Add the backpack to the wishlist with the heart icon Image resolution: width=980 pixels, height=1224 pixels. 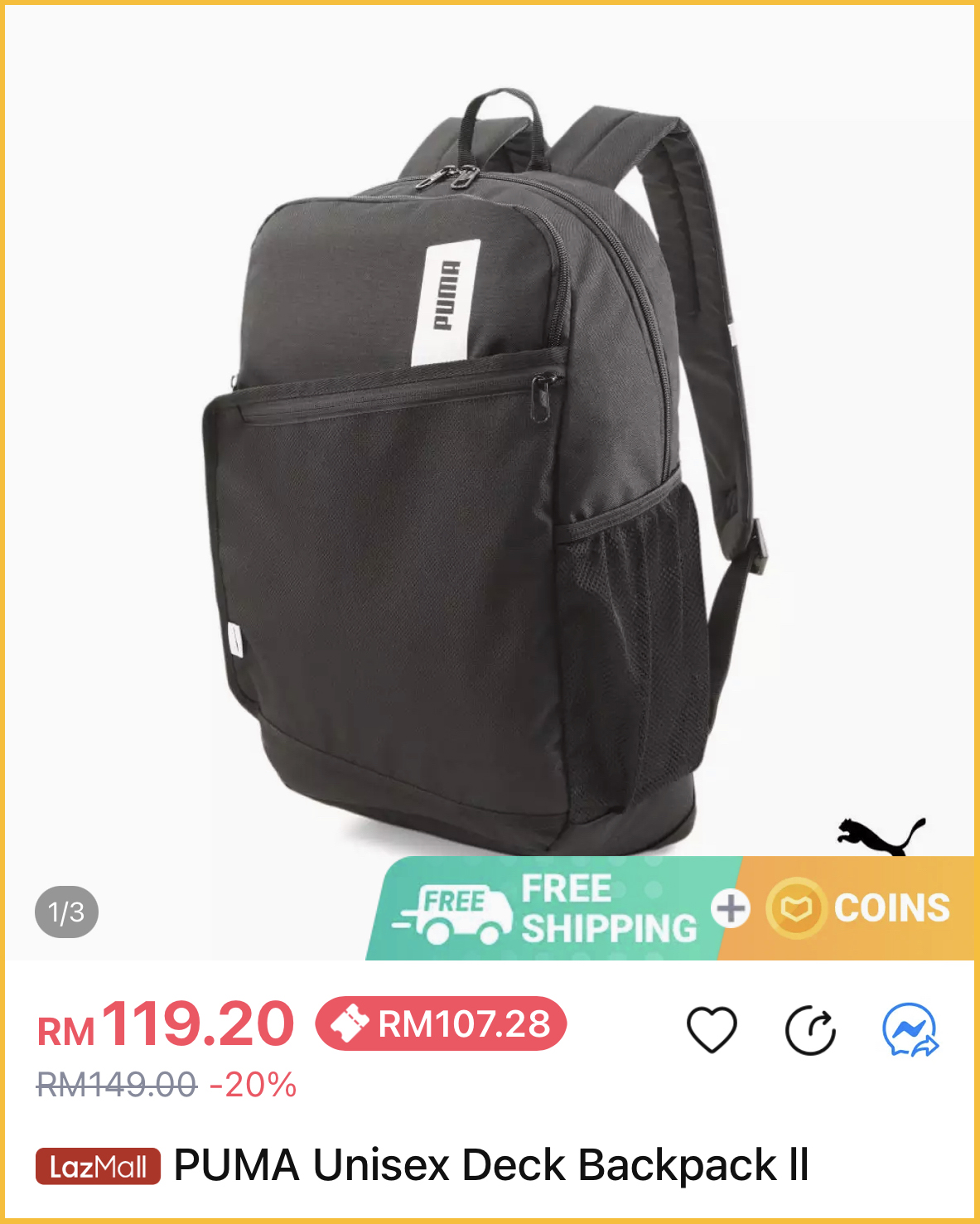tap(712, 1029)
